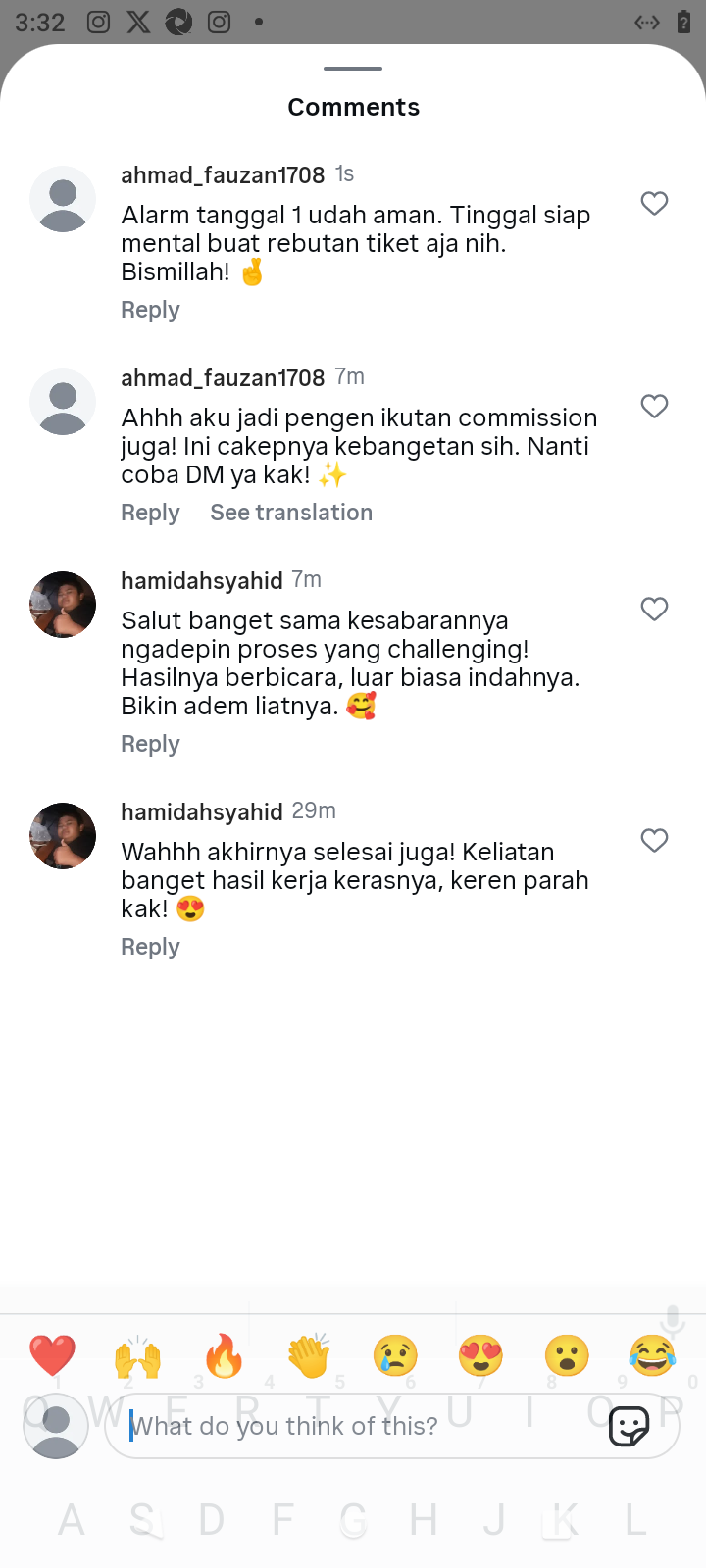Add the laughing tears emoji
This screenshot has width=706, height=1568.
tap(653, 1356)
